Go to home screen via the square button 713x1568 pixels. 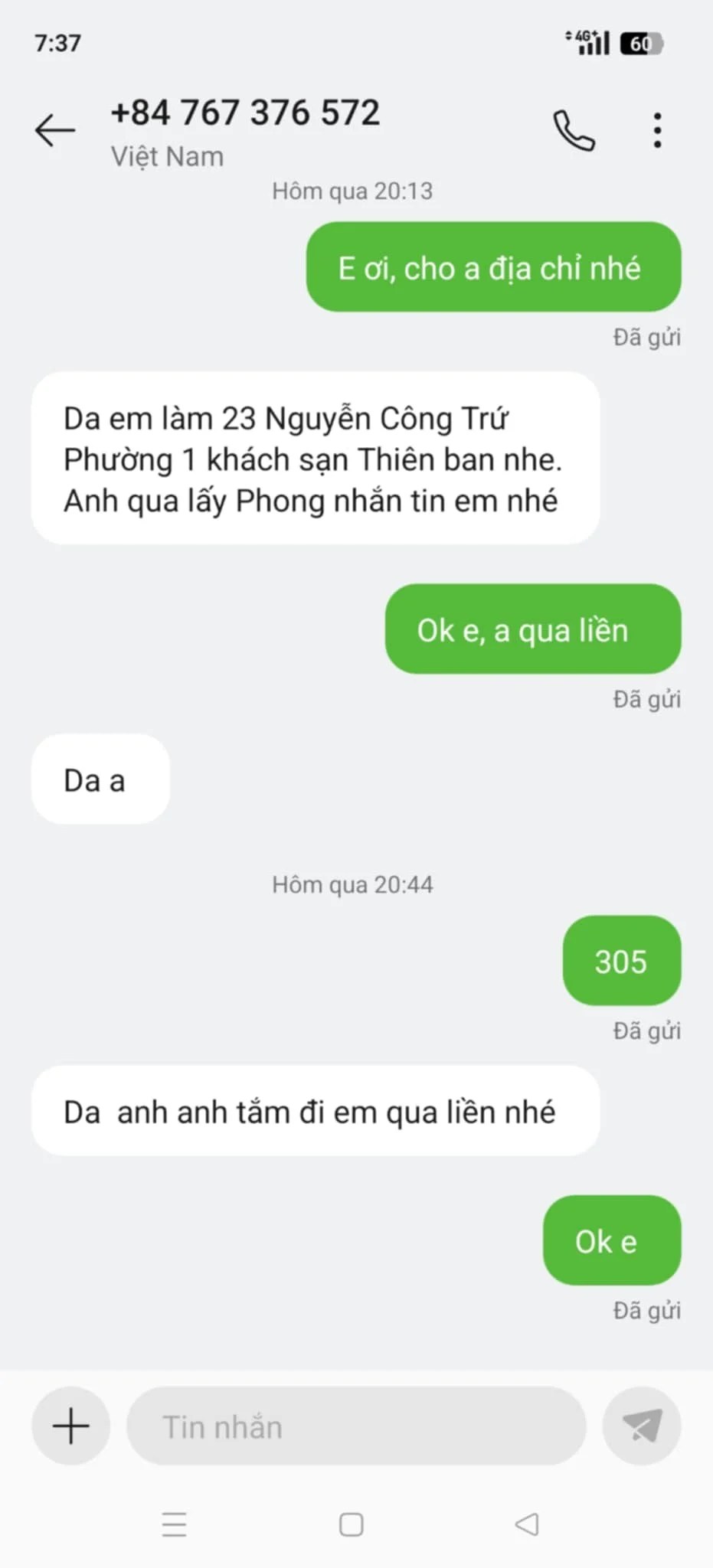pos(352,1524)
